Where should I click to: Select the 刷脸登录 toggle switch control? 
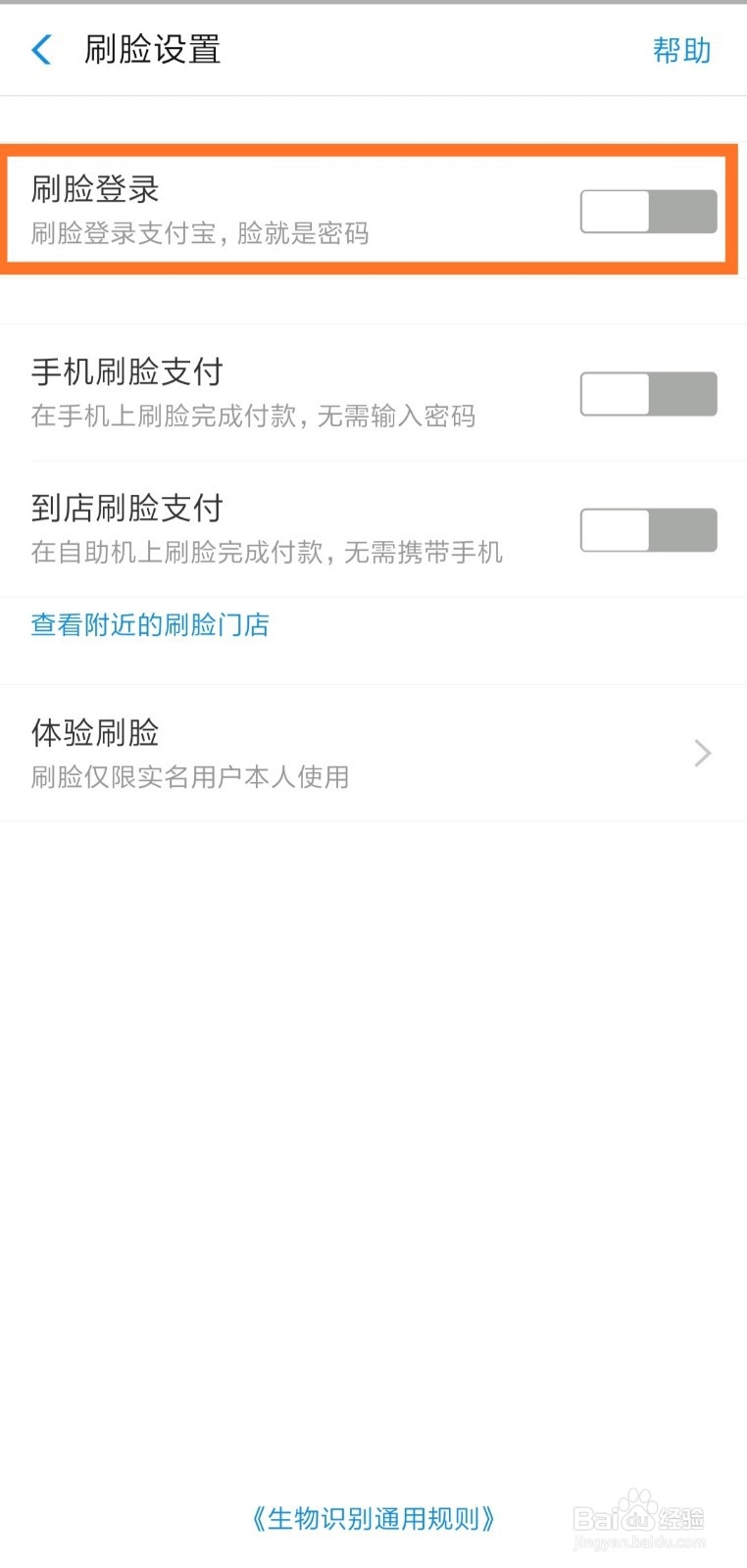[647, 211]
